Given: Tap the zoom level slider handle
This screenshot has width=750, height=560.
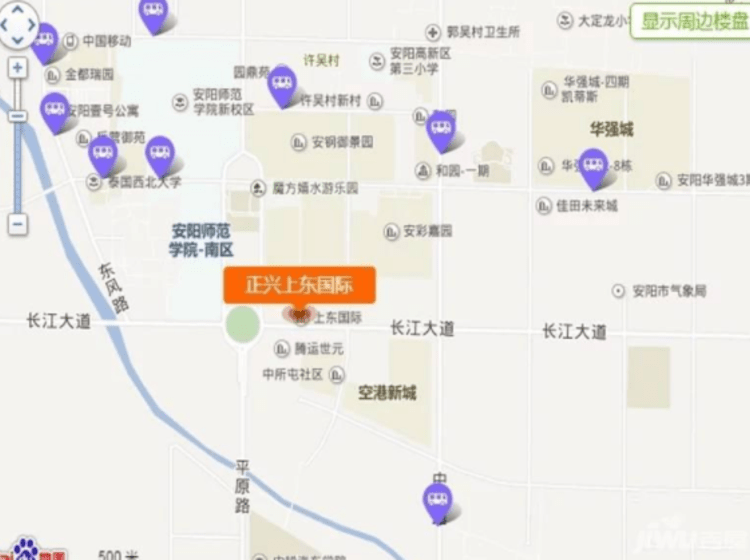Looking at the screenshot, I should [18, 116].
